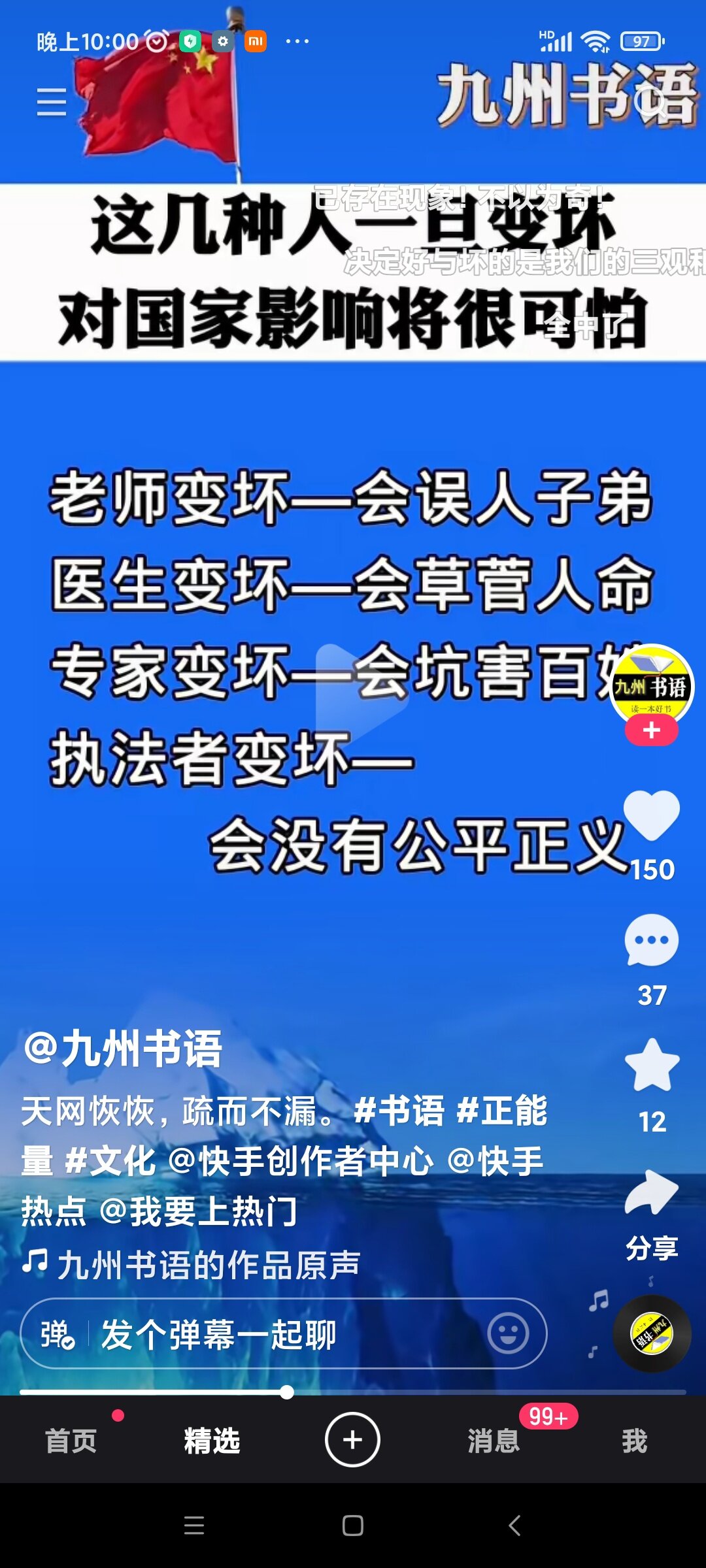Open original sound 九州书语的作品原声
Image resolution: width=706 pixels, height=1568 pixels.
click(208, 1265)
